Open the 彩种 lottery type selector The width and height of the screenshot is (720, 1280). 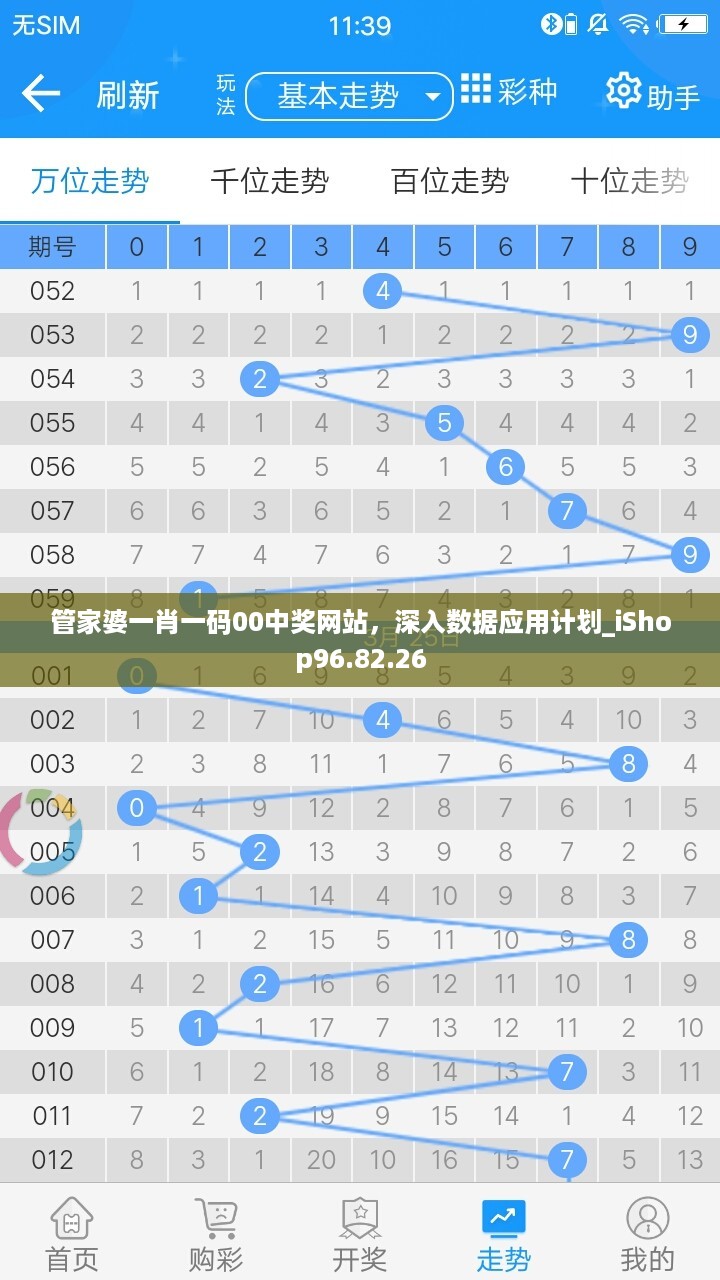click(x=508, y=92)
